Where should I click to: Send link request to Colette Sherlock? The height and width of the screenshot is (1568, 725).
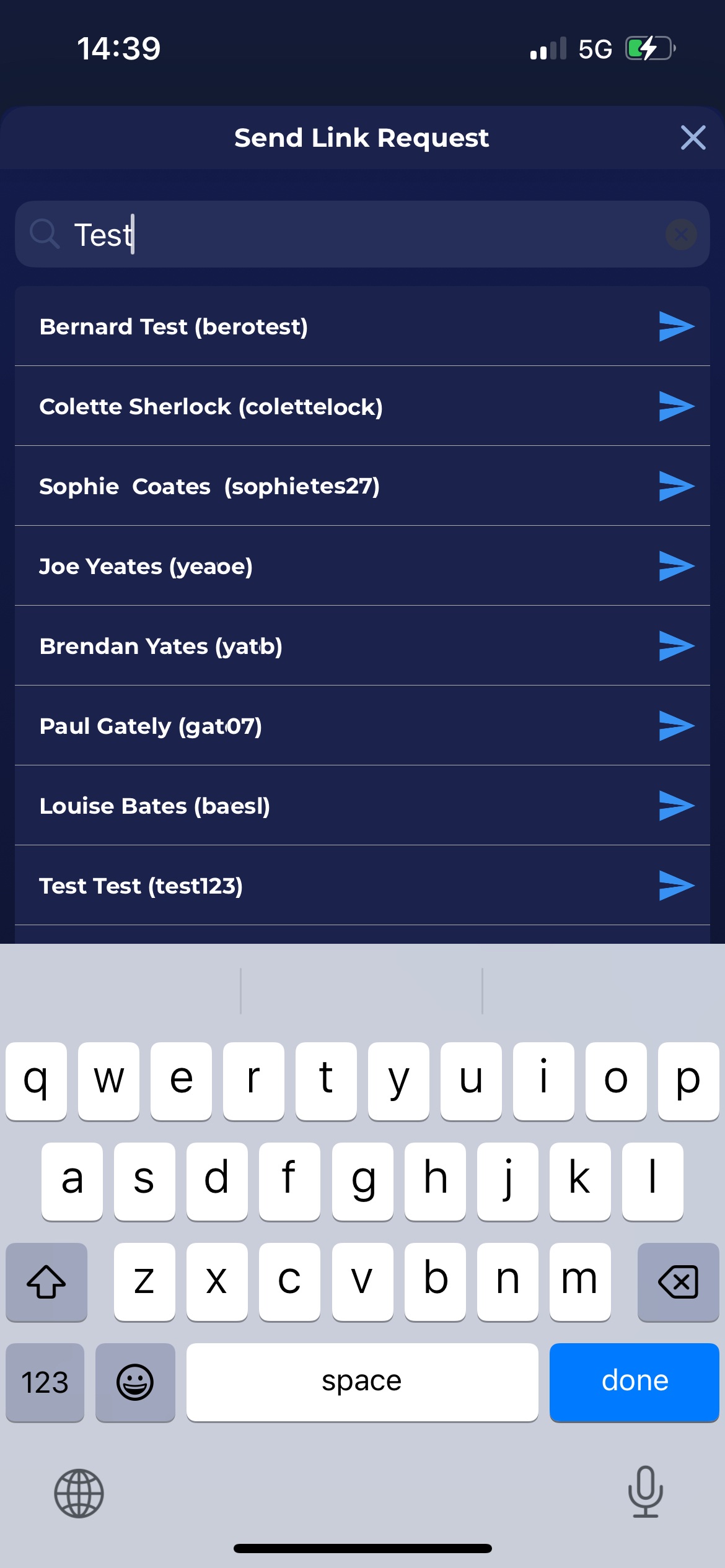coord(676,406)
